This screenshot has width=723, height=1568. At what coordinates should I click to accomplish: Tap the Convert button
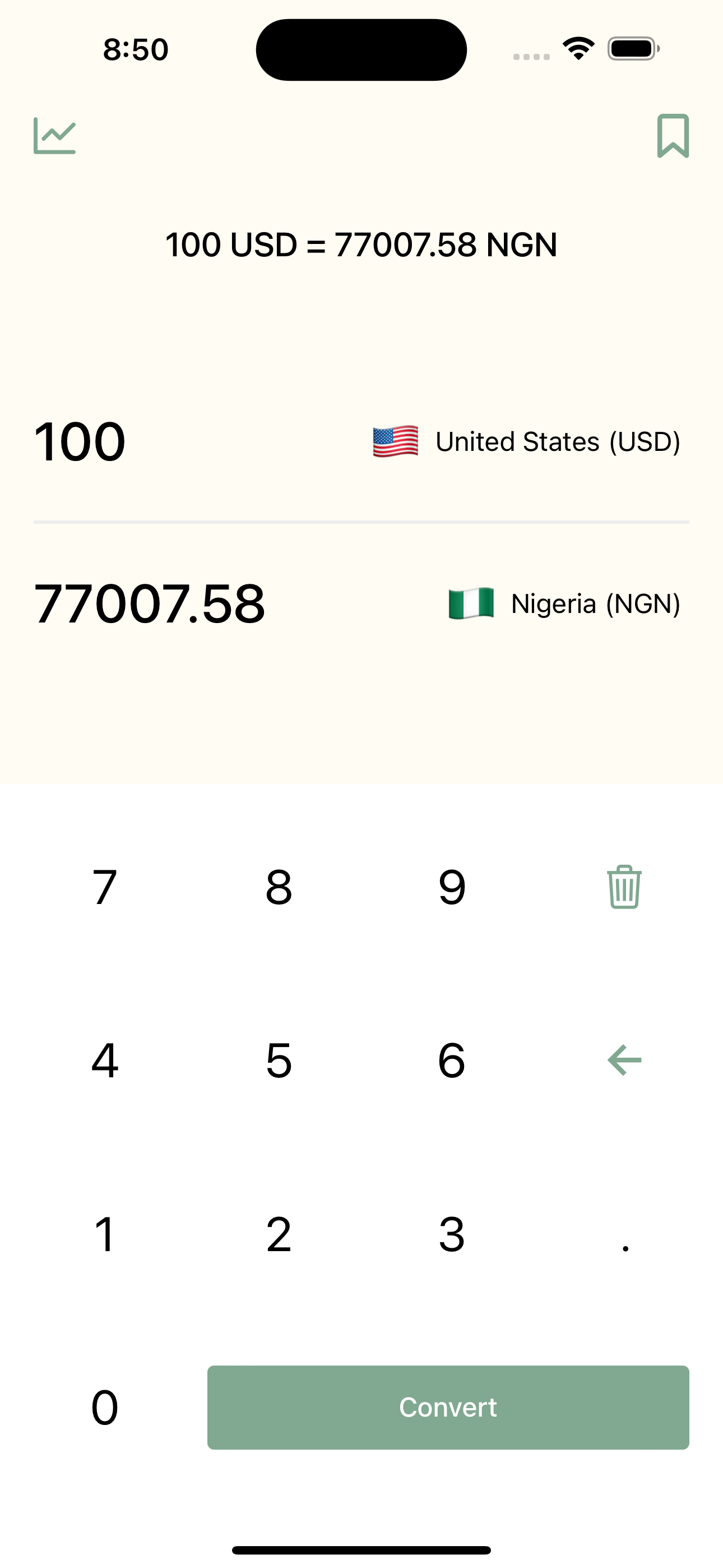(448, 1406)
